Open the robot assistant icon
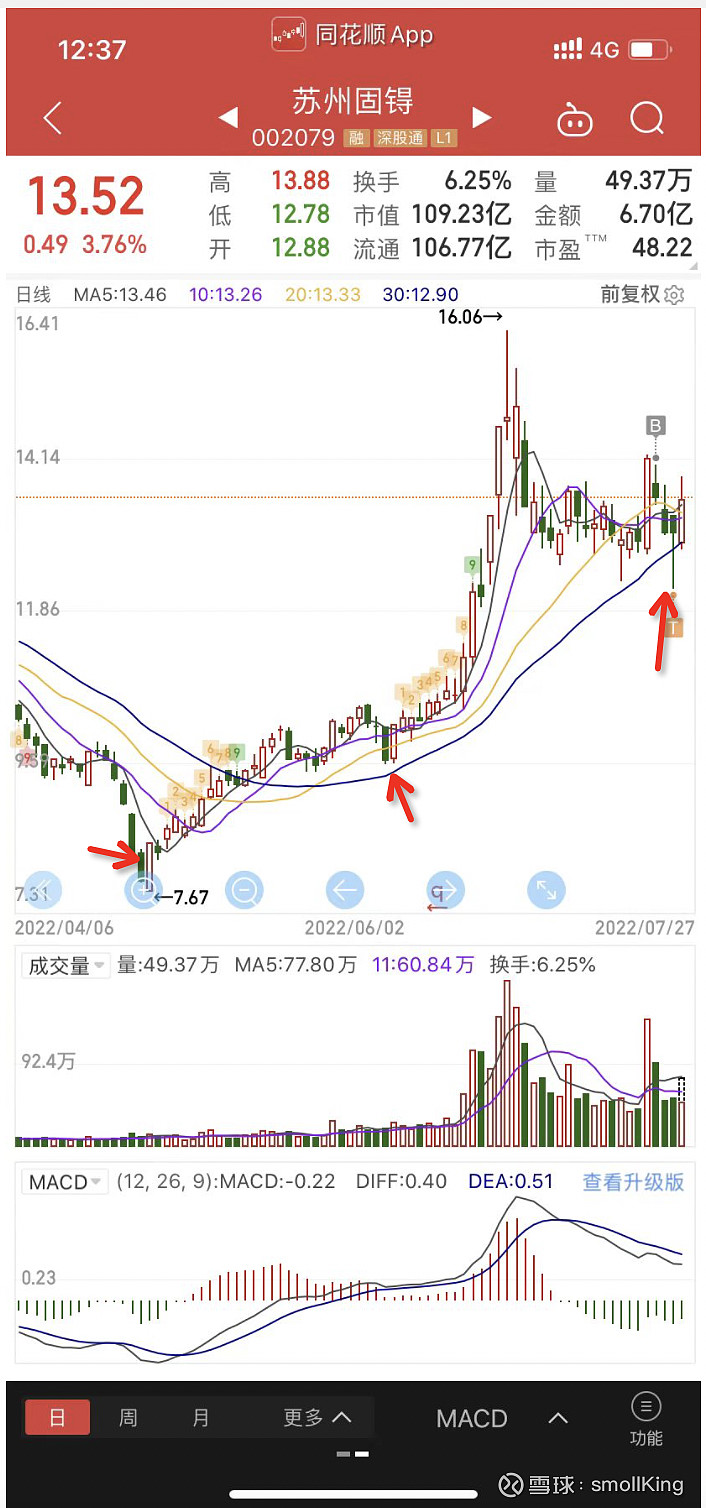706x1508 pixels. 573,119
